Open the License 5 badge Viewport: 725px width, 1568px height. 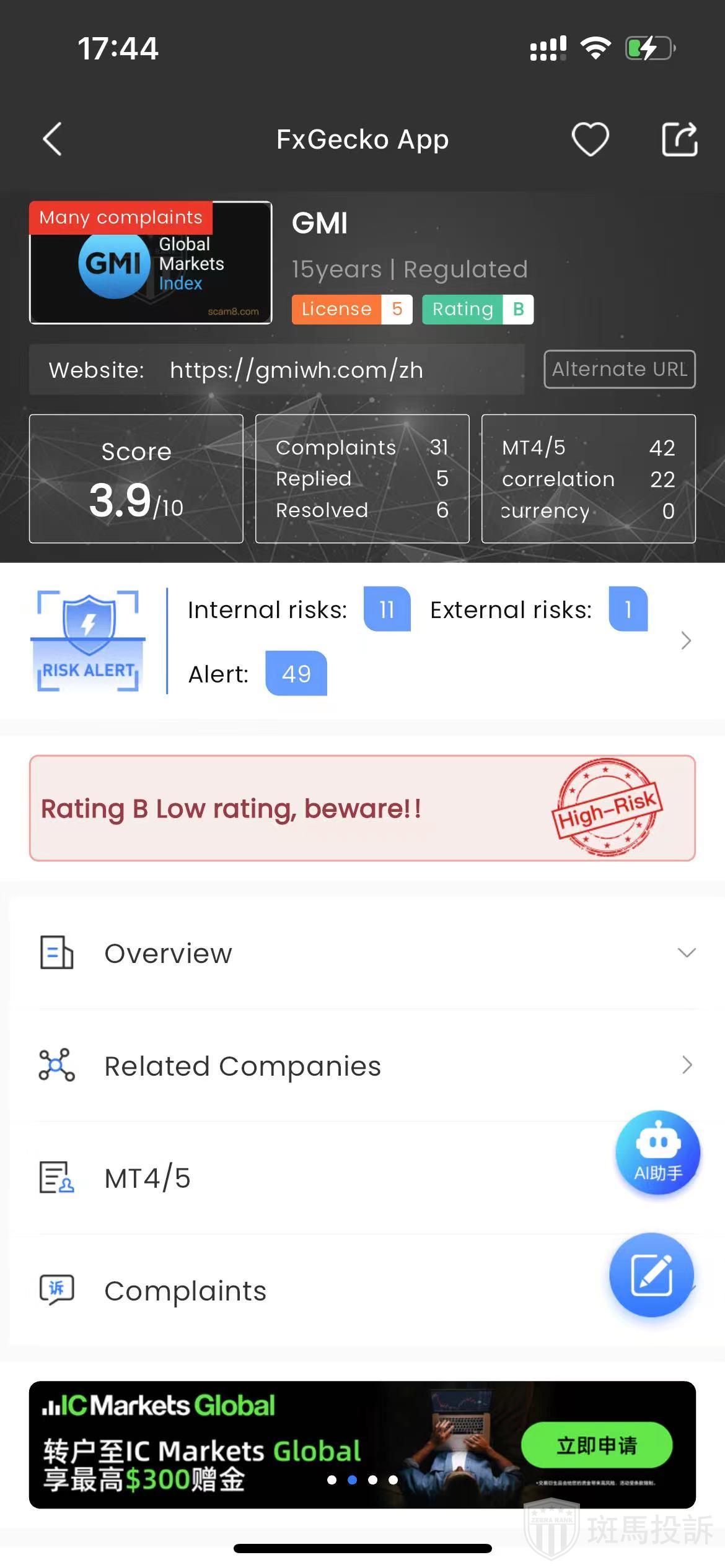(351, 309)
